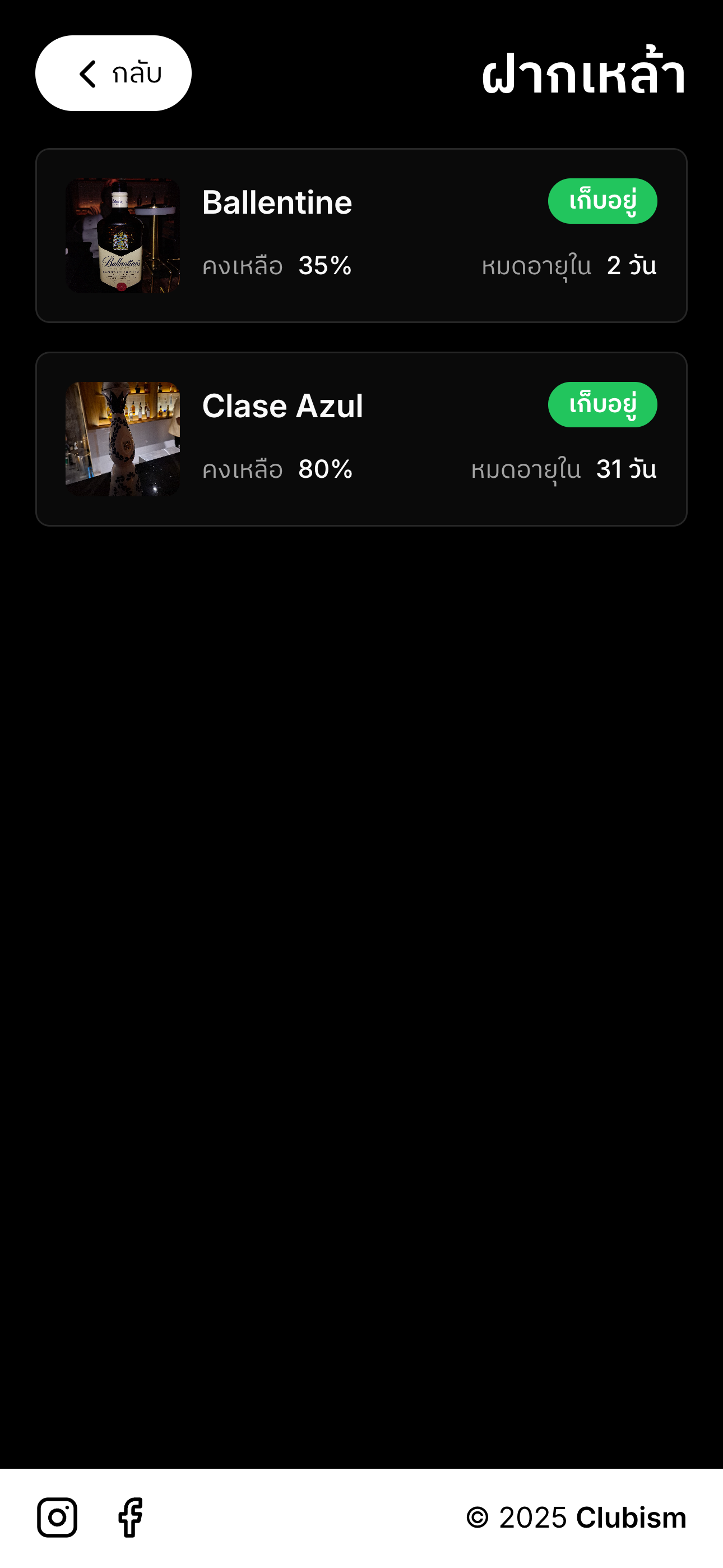Image resolution: width=723 pixels, height=1568 pixels.
Task: Open the Instagram icon in the footer
Action: [57, 1518]
